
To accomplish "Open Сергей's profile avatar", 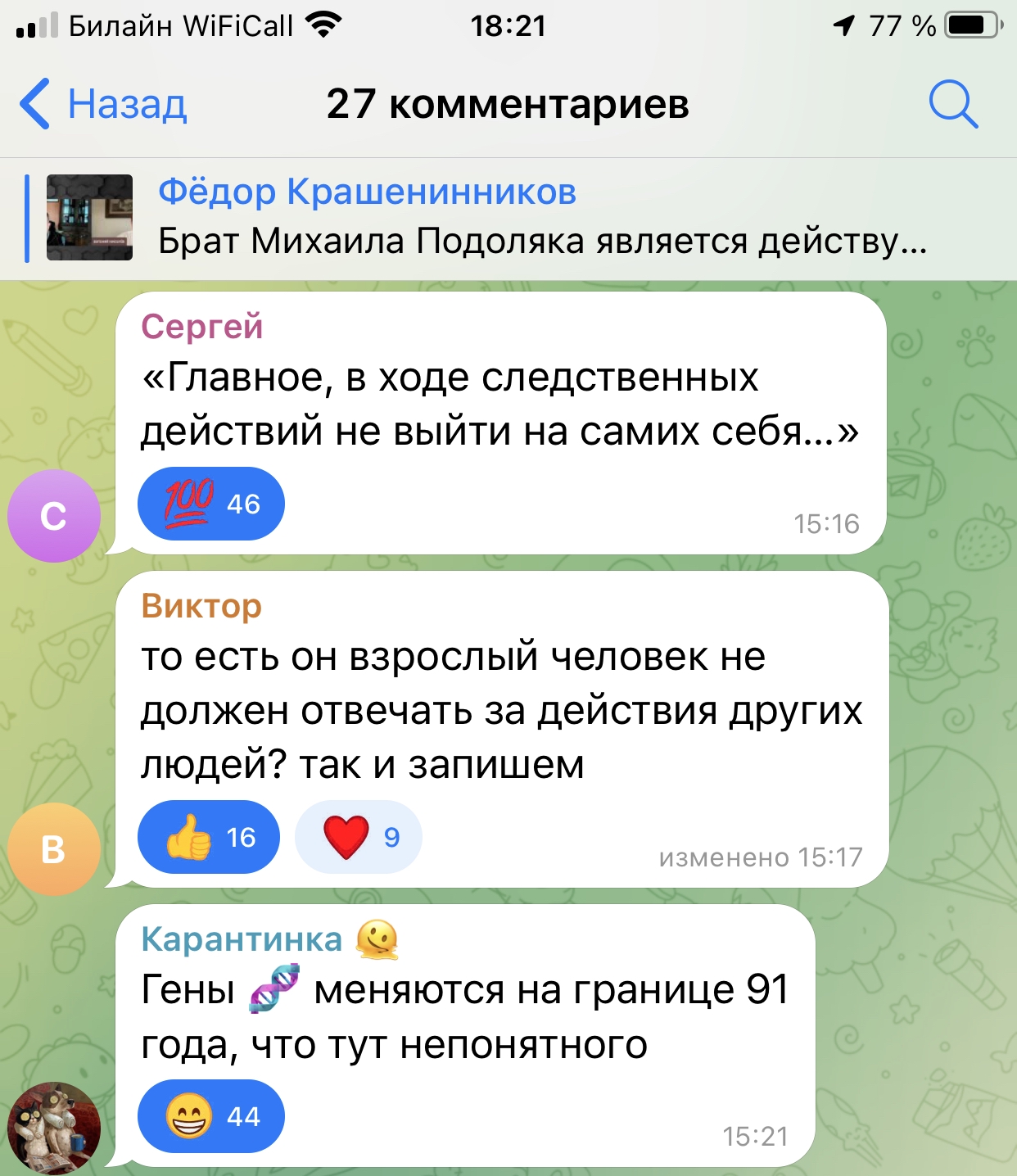I will click(x=54, y=516).
